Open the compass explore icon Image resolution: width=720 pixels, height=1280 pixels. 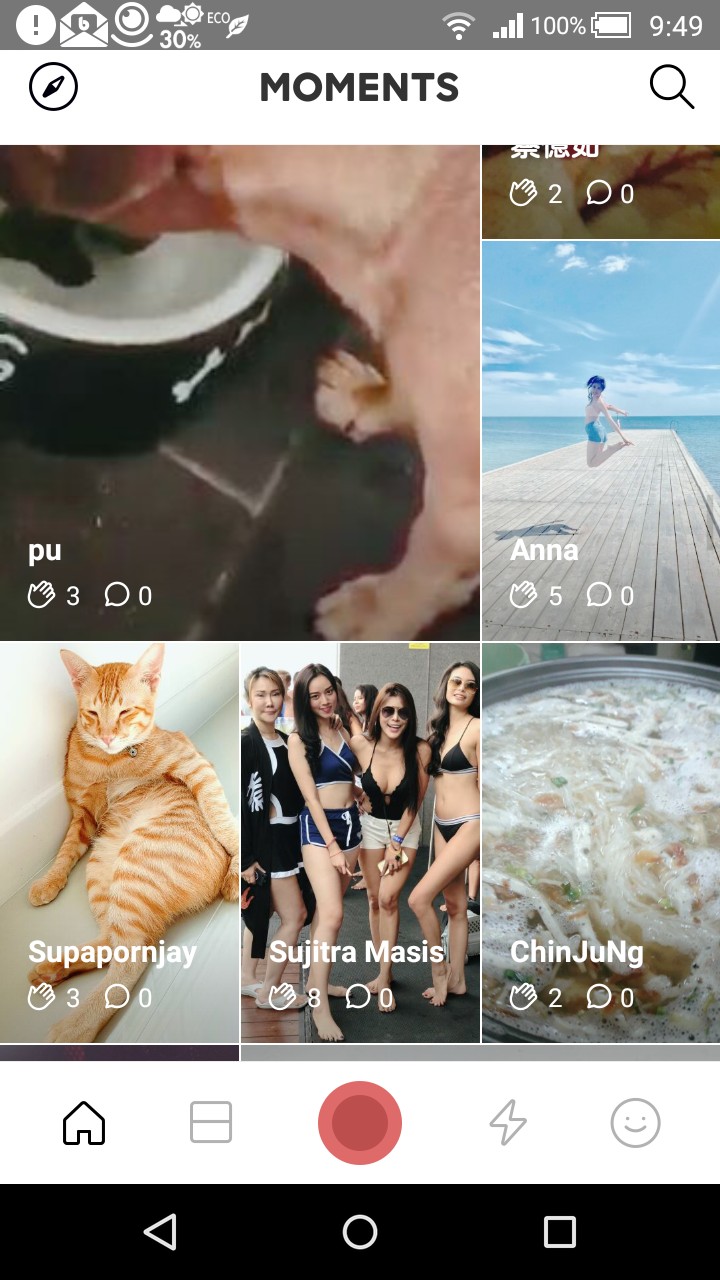point(54,88)
